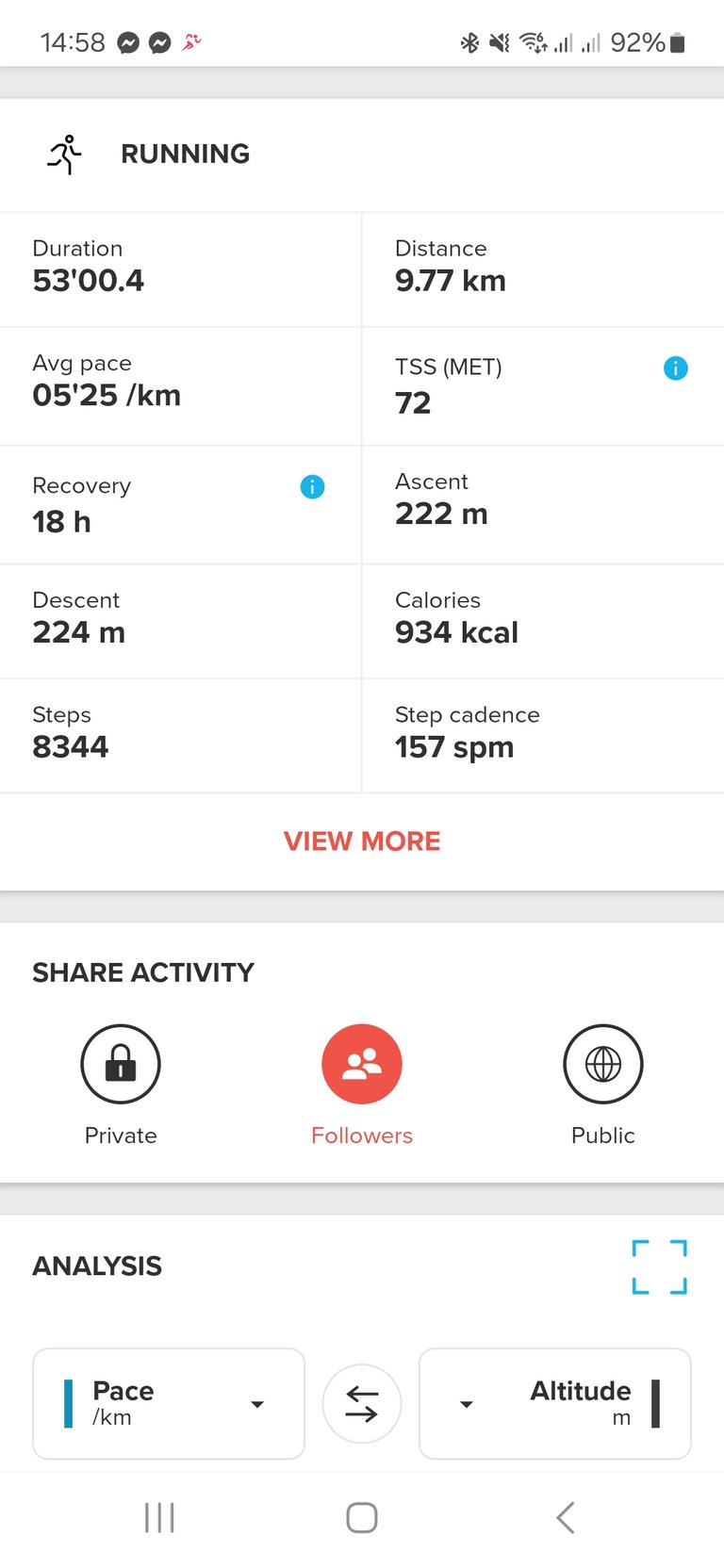
Task: Open the Altitude metric dropdown
Action: click(555, 1404)
